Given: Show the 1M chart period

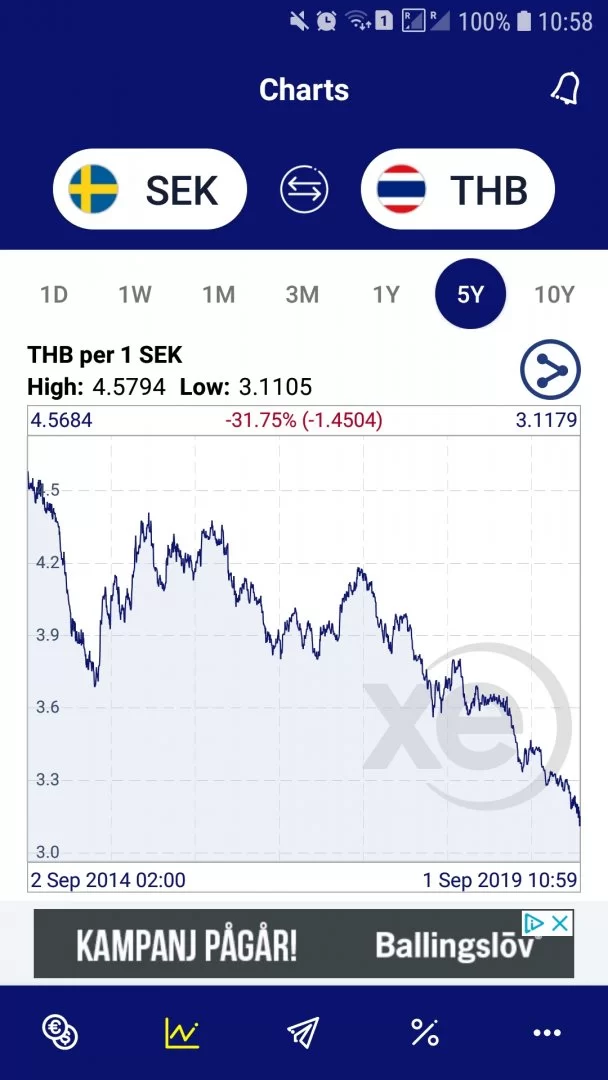Looking at the screenshot, I should [x=218, y=294].
